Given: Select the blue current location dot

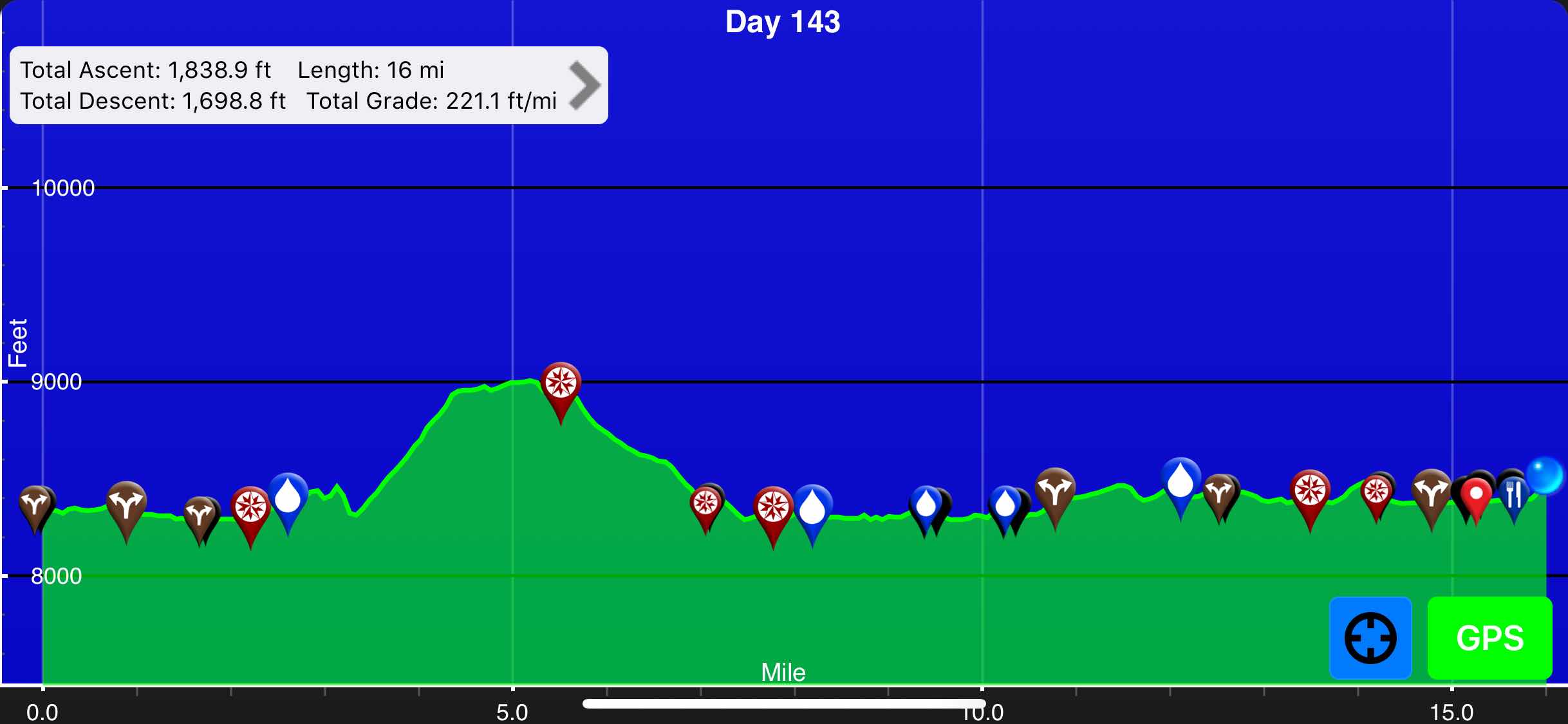Looking at the screenshot, I should (1545, 475).
